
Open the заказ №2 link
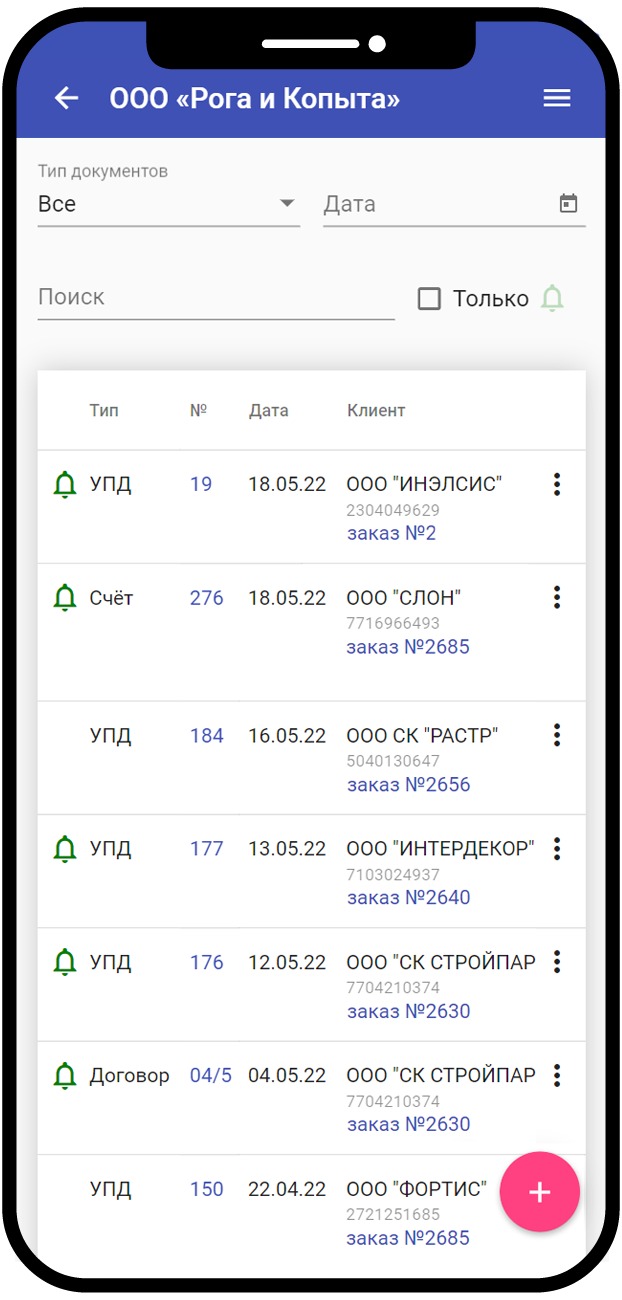(392, 533)
